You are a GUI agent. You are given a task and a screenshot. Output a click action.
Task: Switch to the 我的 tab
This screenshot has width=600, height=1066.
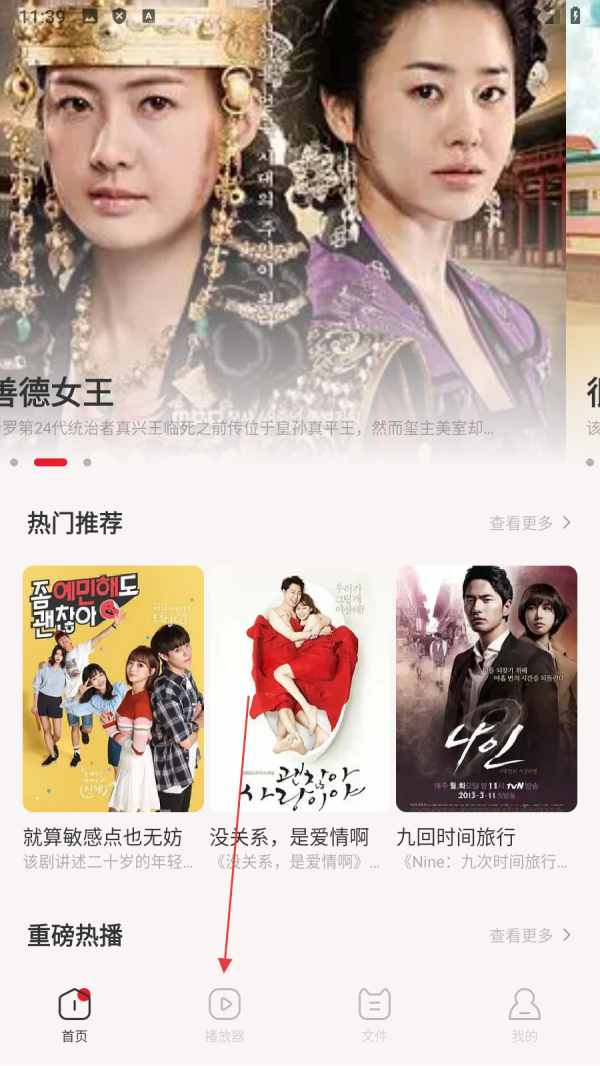(524, 1015)
